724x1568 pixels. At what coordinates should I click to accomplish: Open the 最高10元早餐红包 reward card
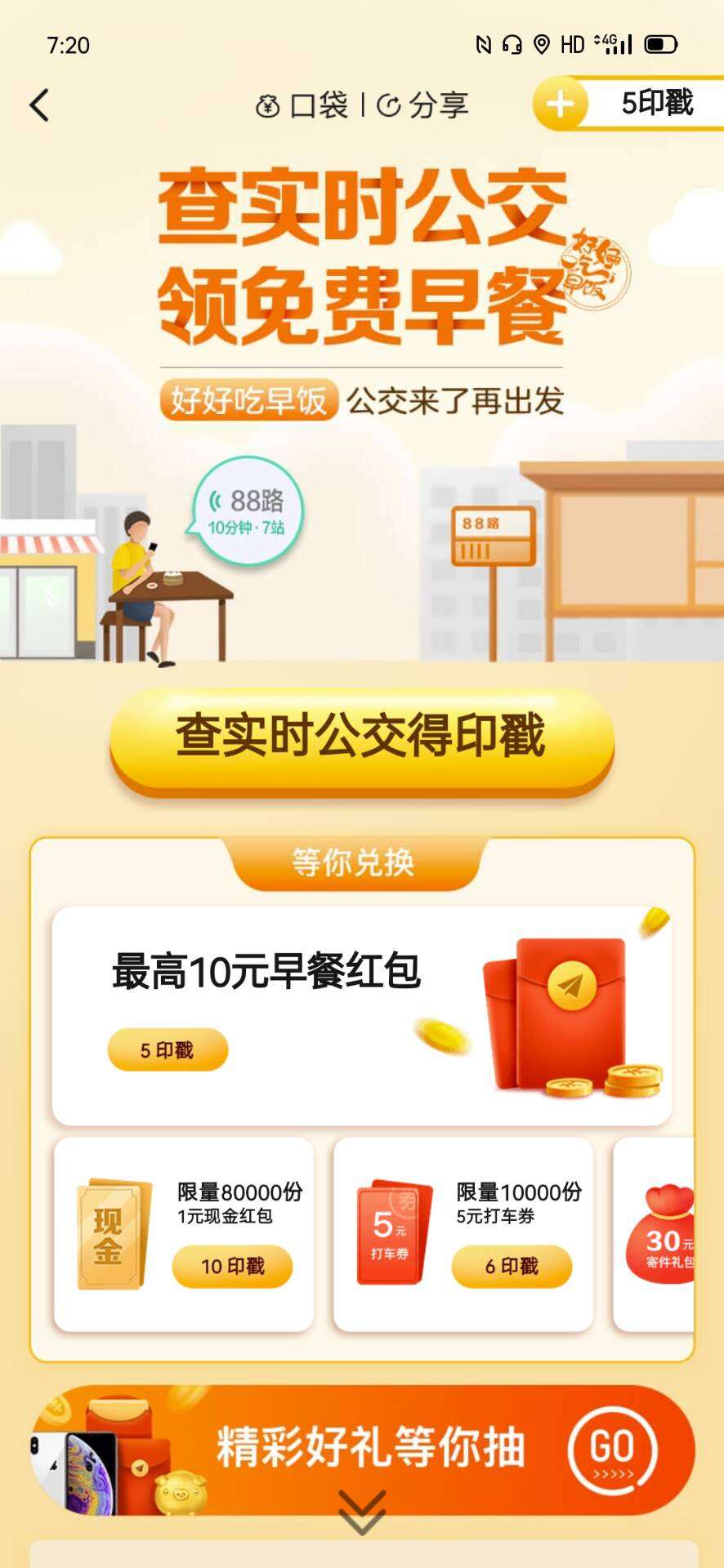tap(362, 1016)
